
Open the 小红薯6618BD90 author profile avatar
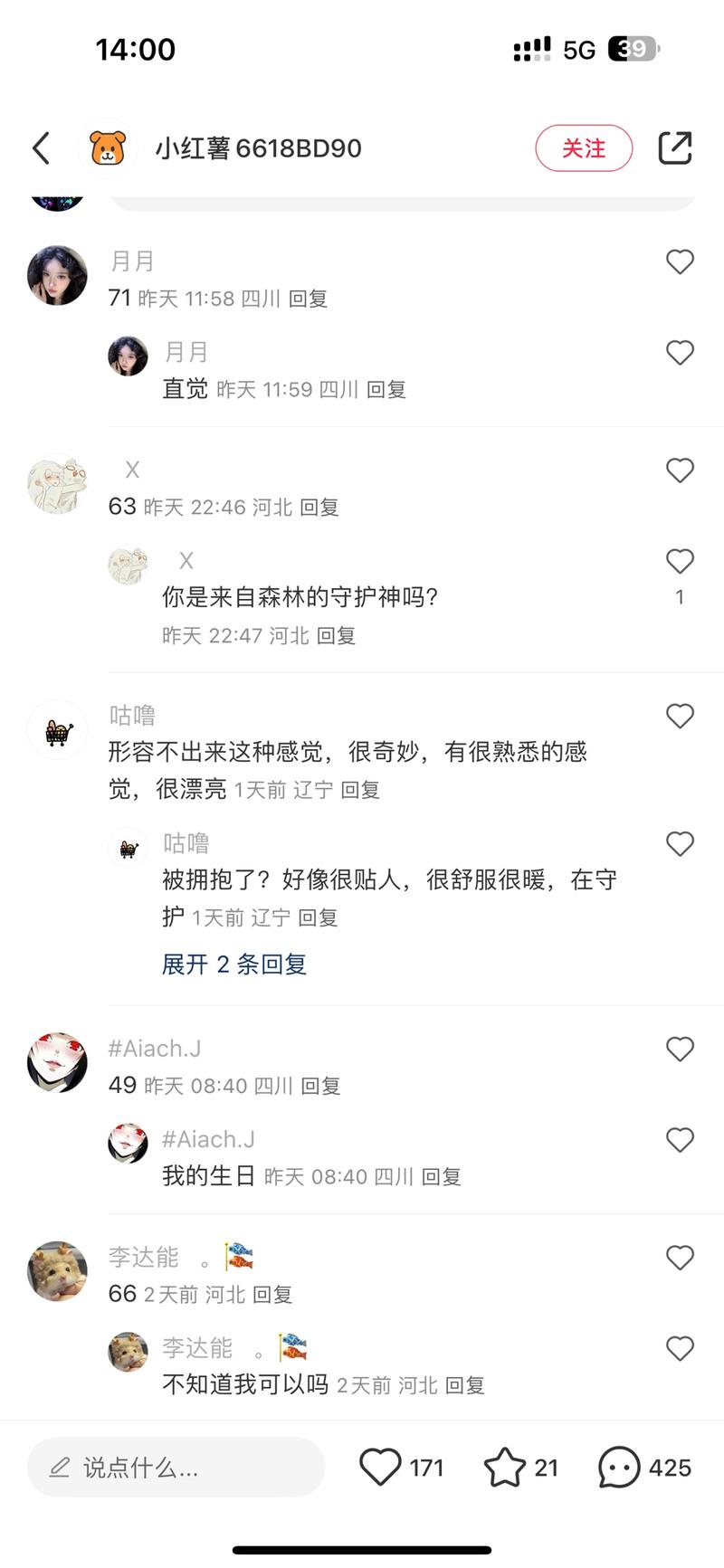click(x=108, y=148)
